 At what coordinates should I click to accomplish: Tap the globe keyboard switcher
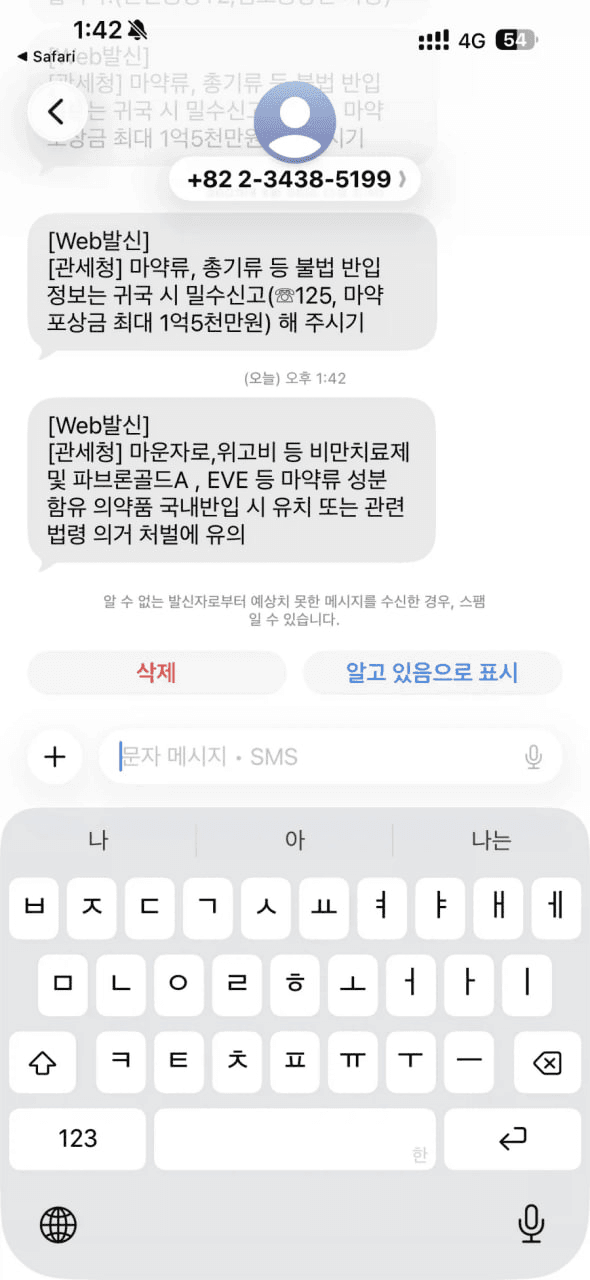[x=58, y=1224]
